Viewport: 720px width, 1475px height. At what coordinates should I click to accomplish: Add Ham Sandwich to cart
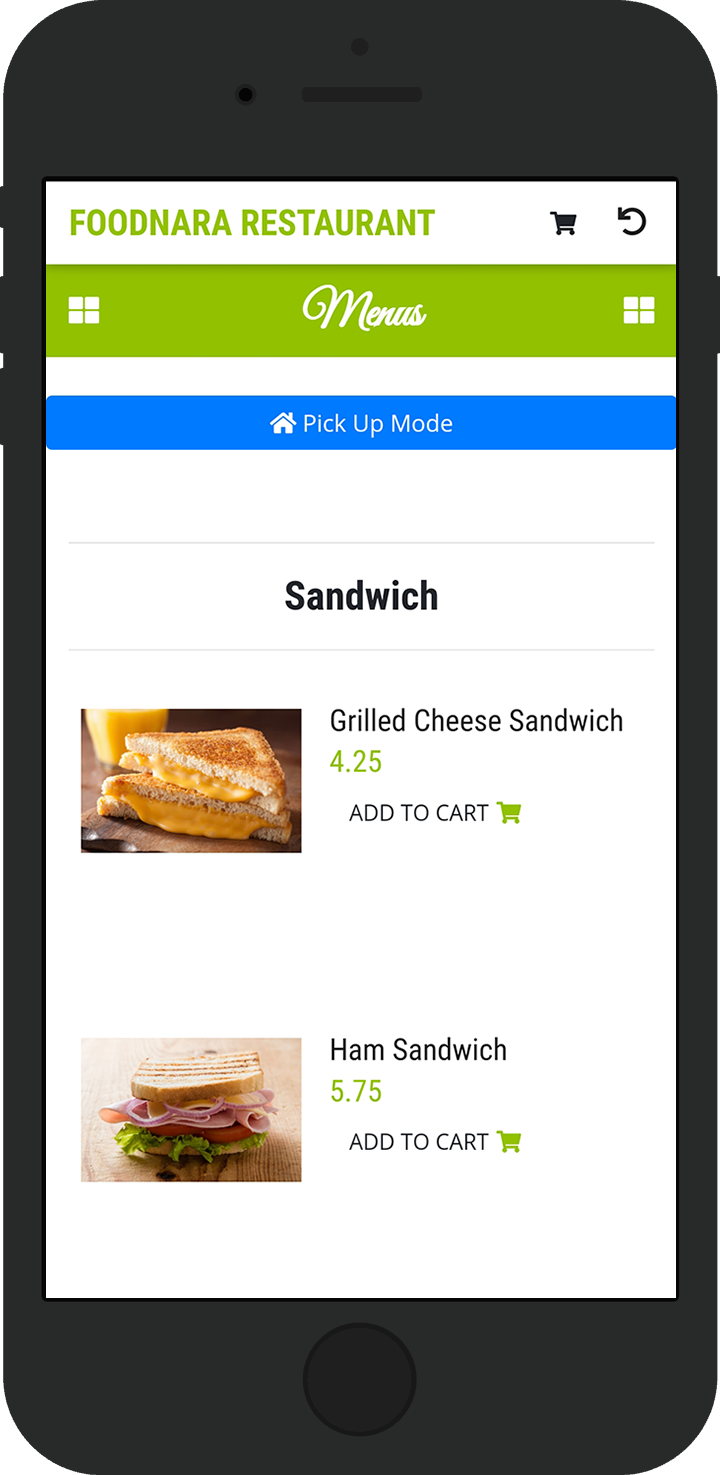pos(434,1142)
